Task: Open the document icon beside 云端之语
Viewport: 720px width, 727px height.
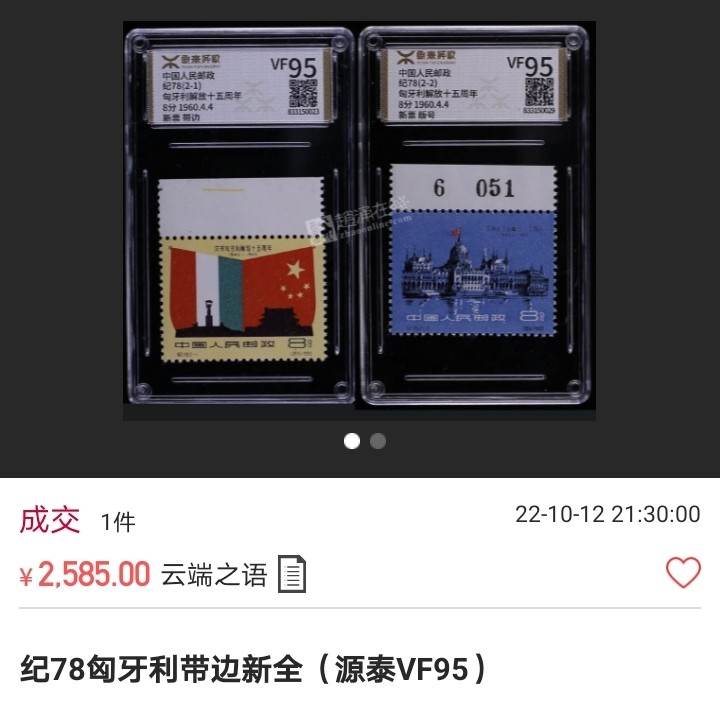Action: point(292,575)
